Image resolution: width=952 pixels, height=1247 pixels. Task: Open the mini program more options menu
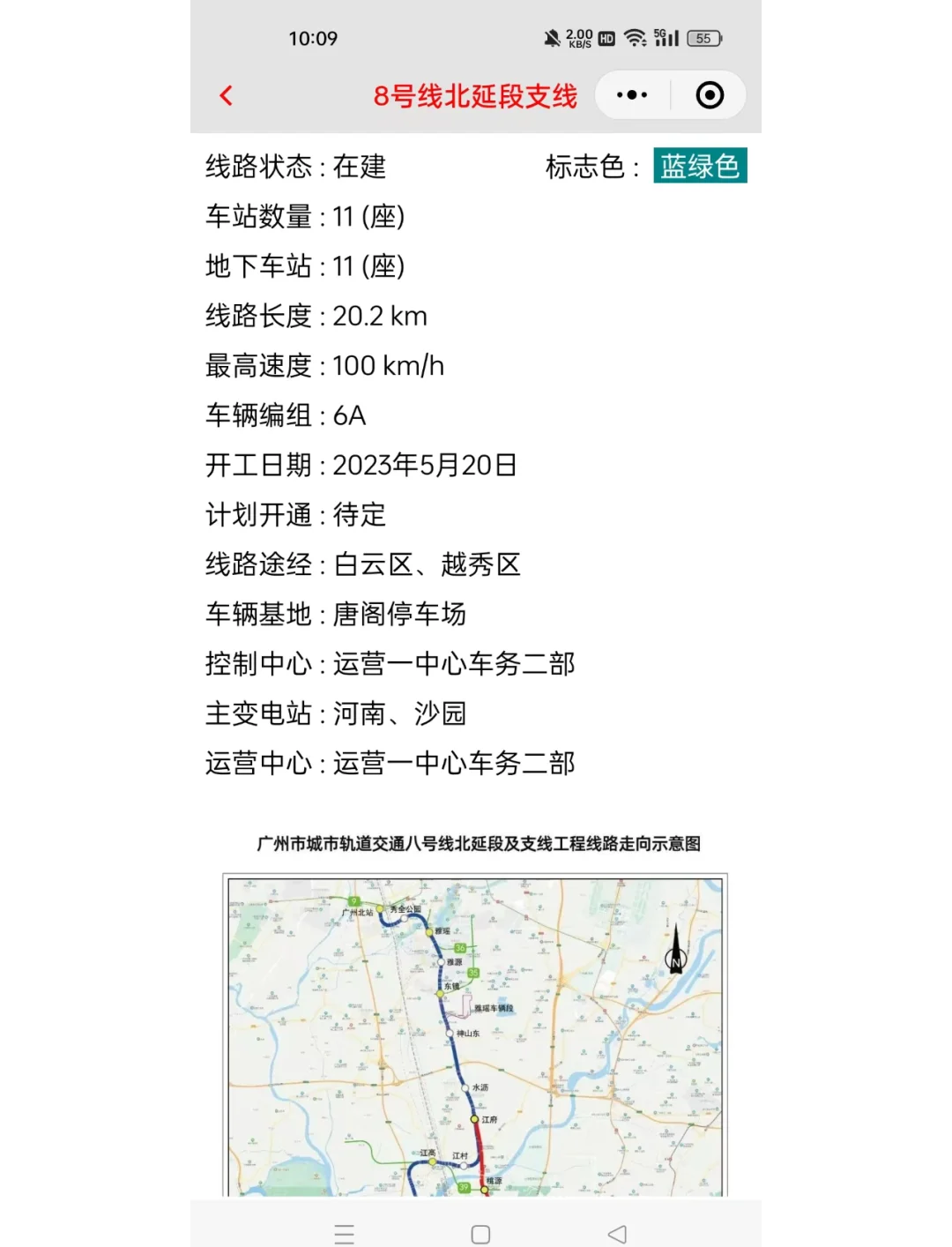pyautogui.click(x=632, y=95)
